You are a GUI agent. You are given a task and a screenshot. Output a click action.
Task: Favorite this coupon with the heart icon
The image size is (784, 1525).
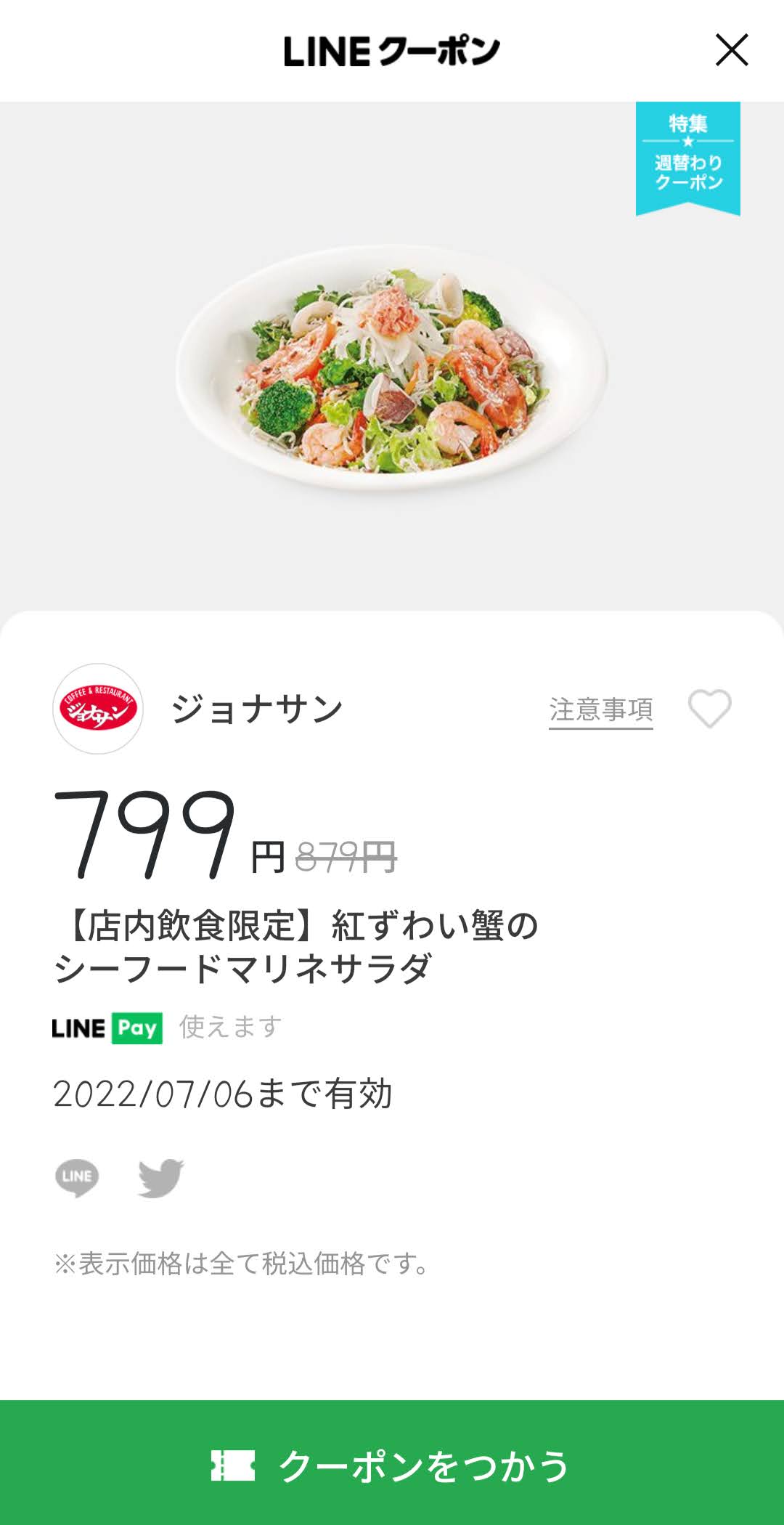pos(709,708)
